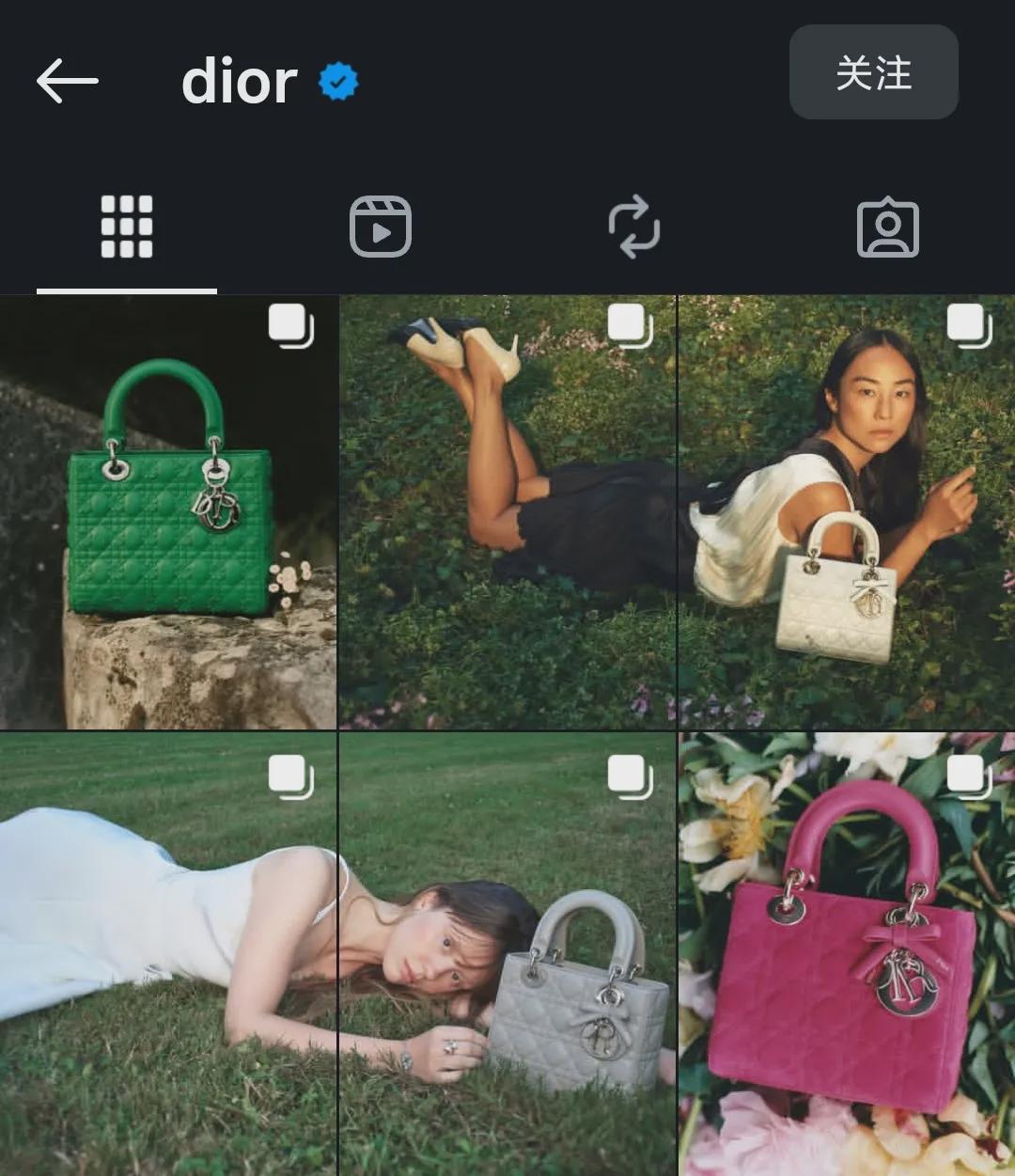Switch to the Reels tab
The image size is (1015, 1176).
coord(381,226)
